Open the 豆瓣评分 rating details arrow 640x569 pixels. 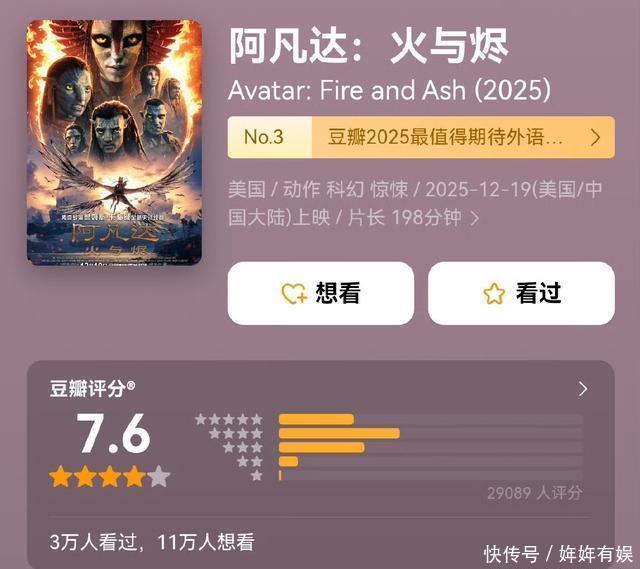(583, 389)
